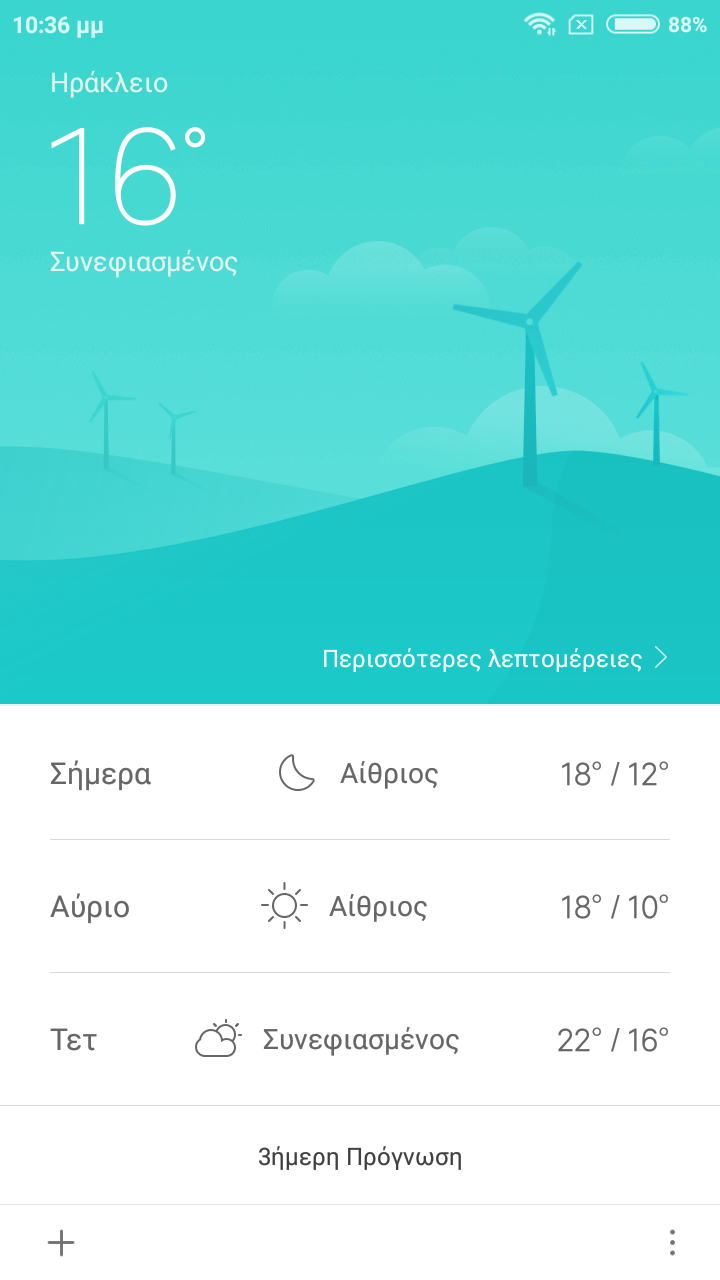This screenshot has width=720, height=1280.
Task: View the Σήμερα forecast row
Action: click(360, 774)
